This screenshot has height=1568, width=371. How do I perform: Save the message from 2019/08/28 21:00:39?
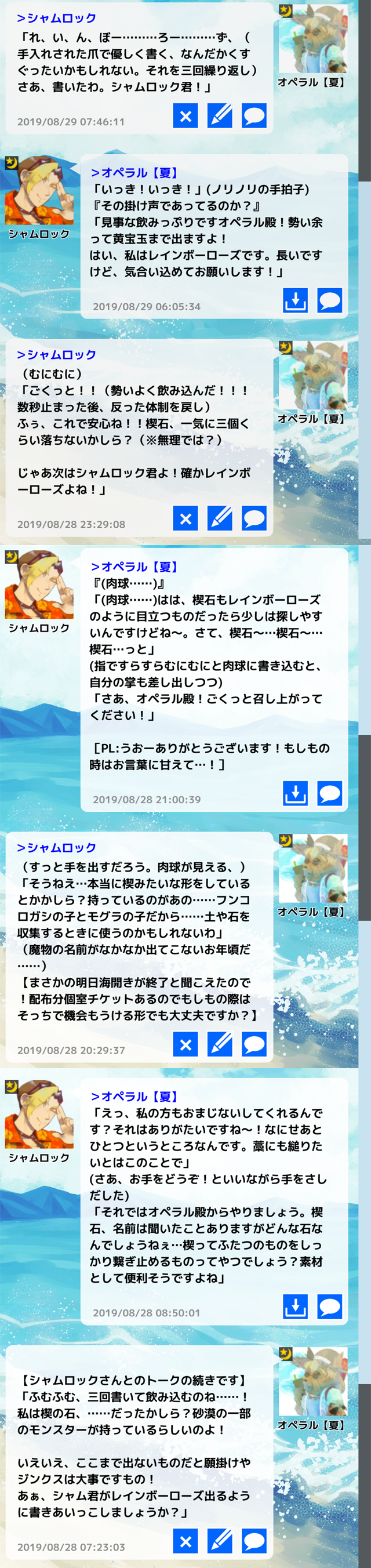coord(295,793)
